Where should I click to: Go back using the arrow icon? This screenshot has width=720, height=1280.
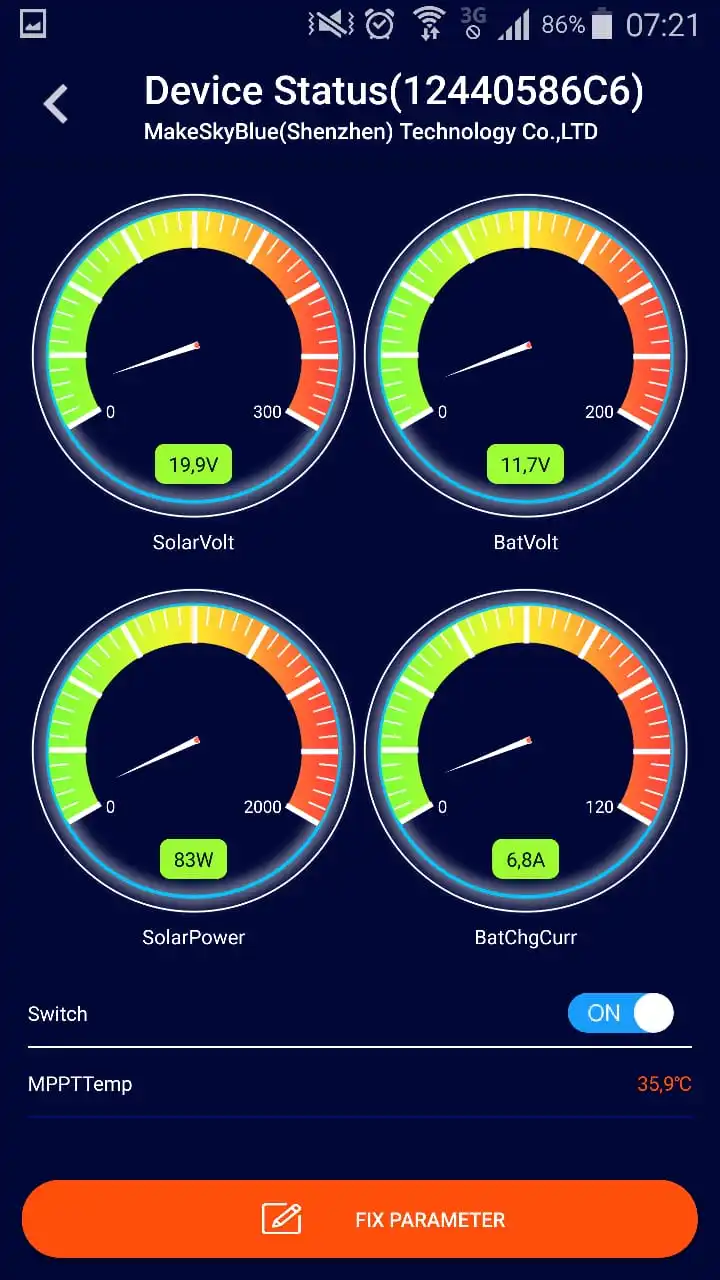tap(56, 104)
